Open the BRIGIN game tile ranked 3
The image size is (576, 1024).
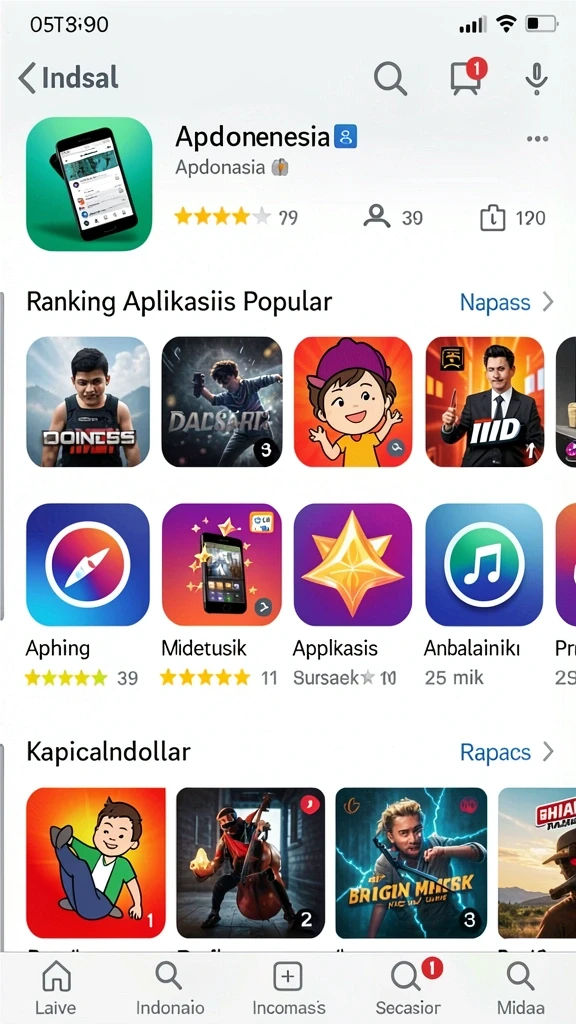[411, 863]
